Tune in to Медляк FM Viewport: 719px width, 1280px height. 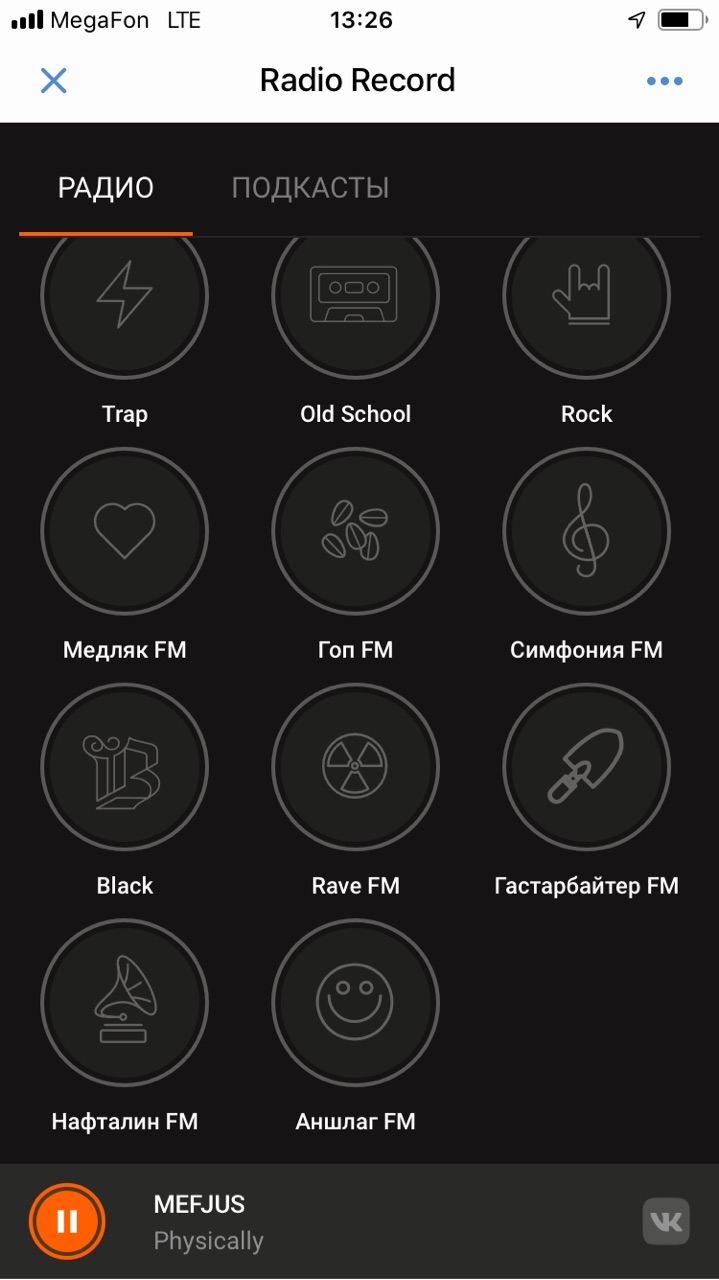[x=124, y=531]
